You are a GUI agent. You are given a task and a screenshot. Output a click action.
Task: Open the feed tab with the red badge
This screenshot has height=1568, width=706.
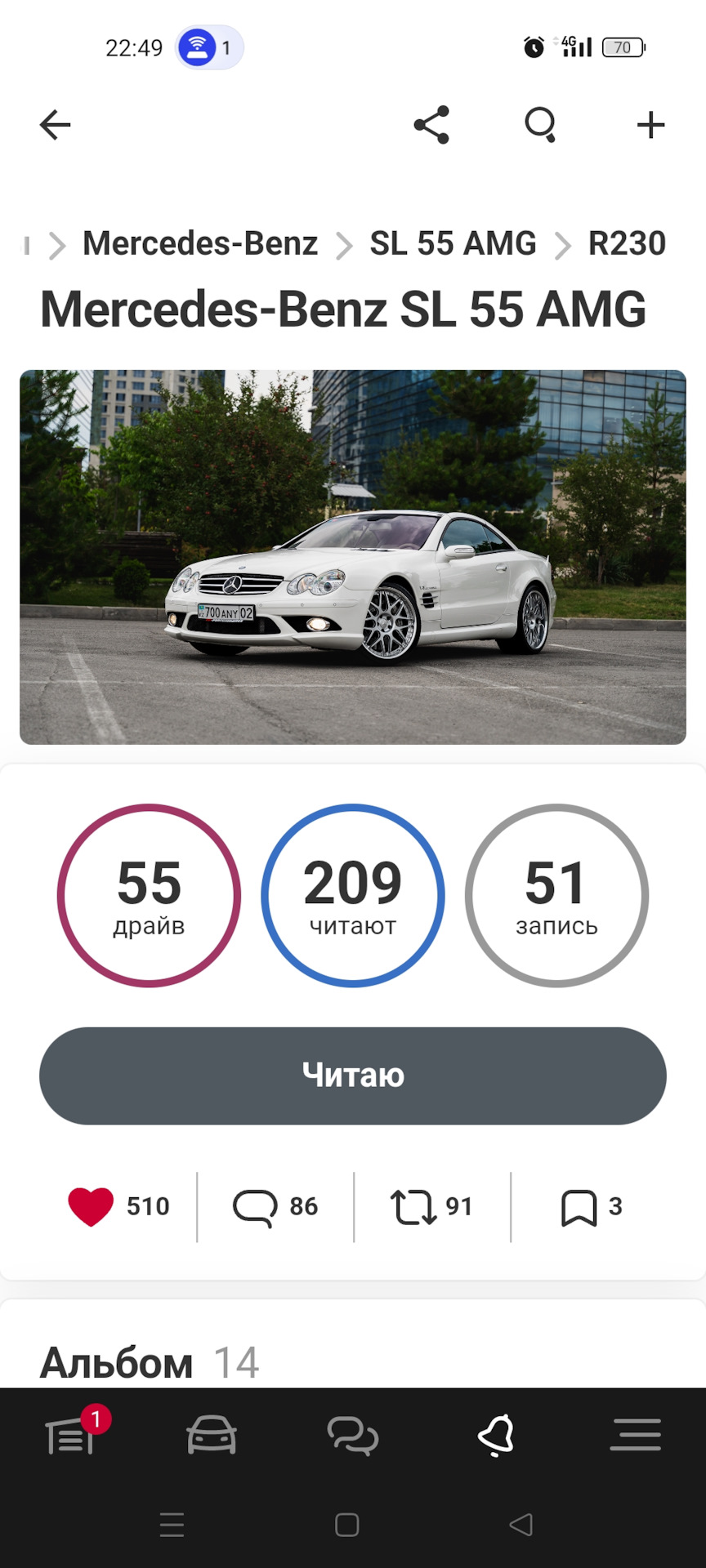click(70, 1436)
